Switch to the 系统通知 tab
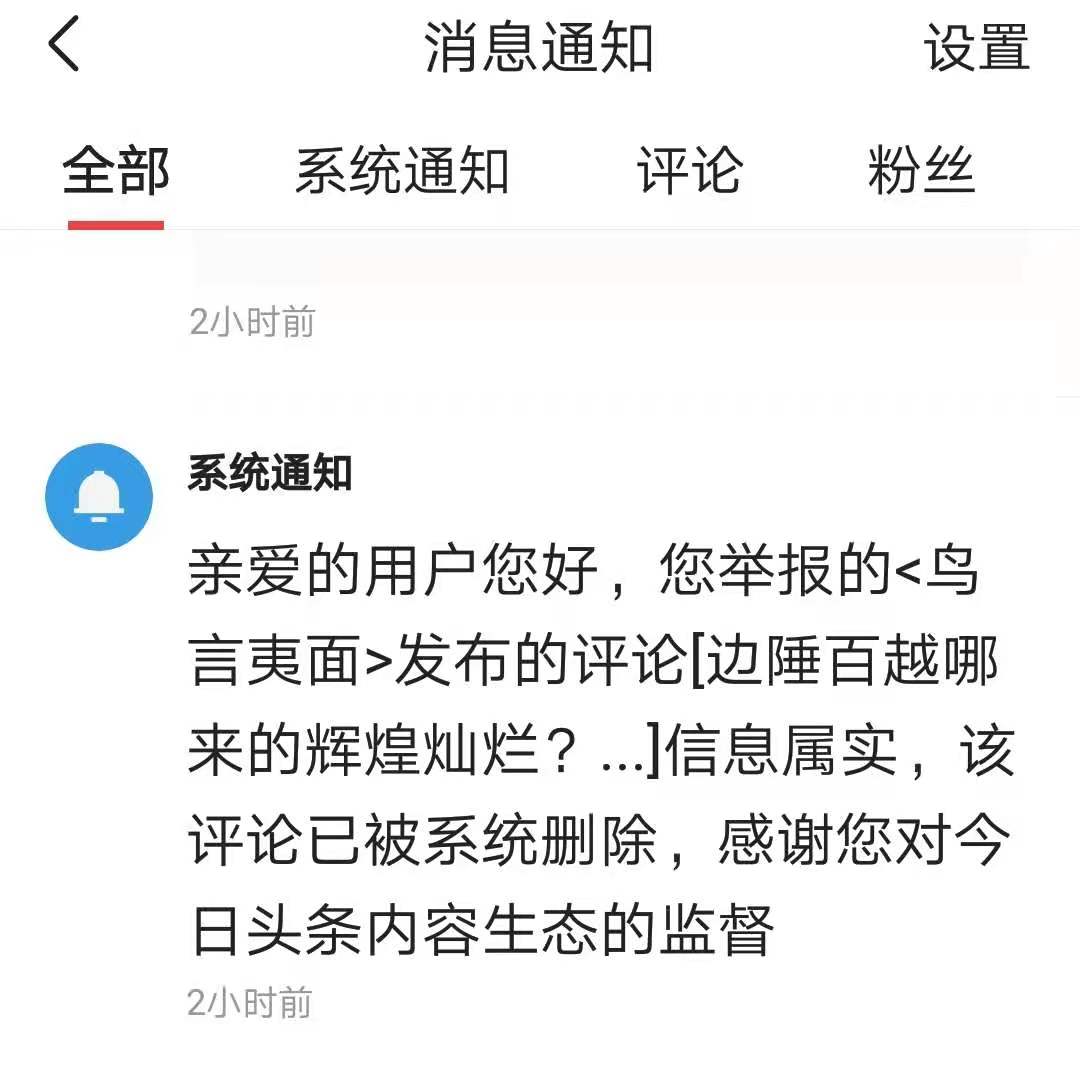Screen dimensions: 1080x1071 tap(402, 172)
